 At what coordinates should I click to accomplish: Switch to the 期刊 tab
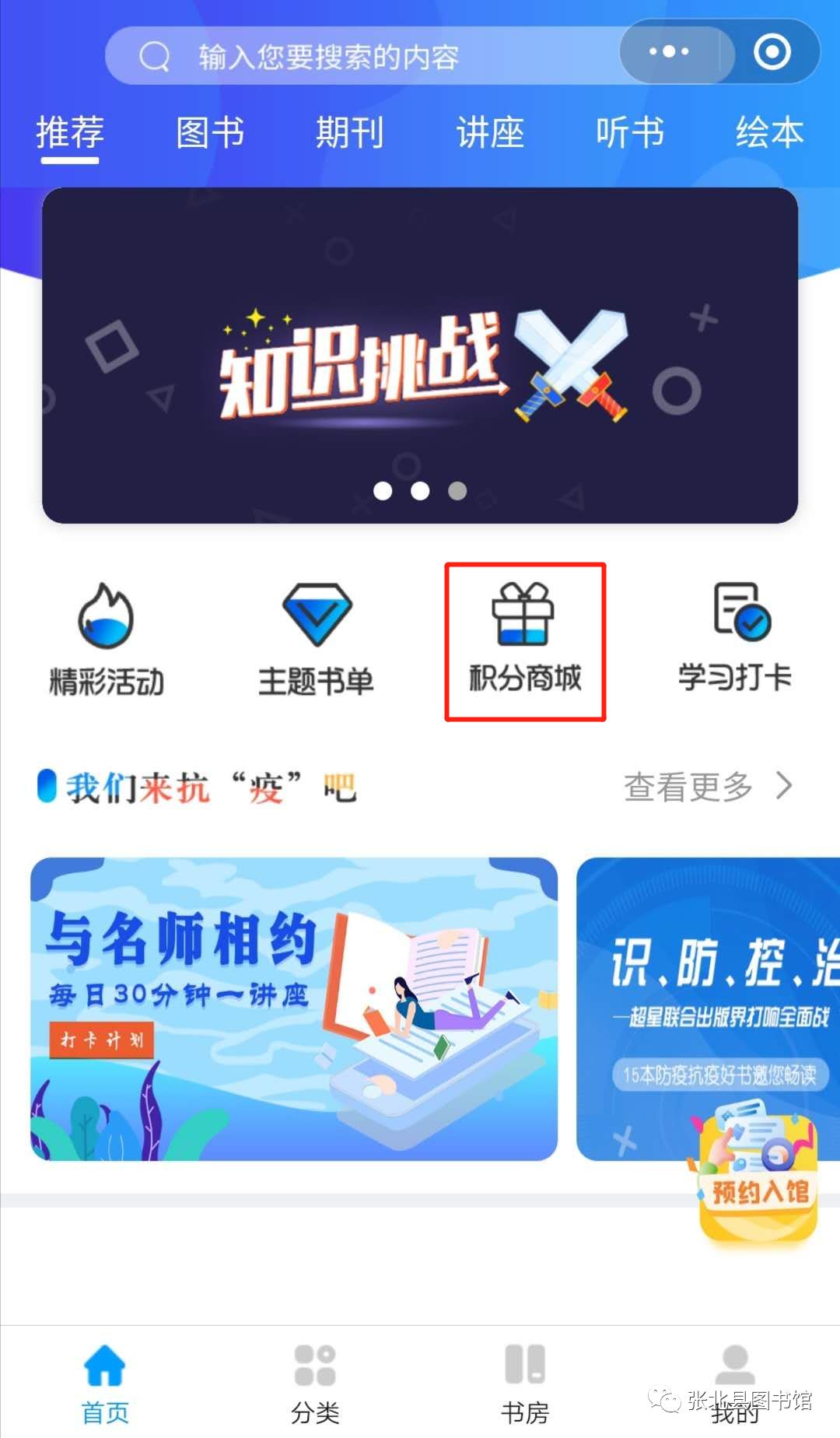pos(349,132)
